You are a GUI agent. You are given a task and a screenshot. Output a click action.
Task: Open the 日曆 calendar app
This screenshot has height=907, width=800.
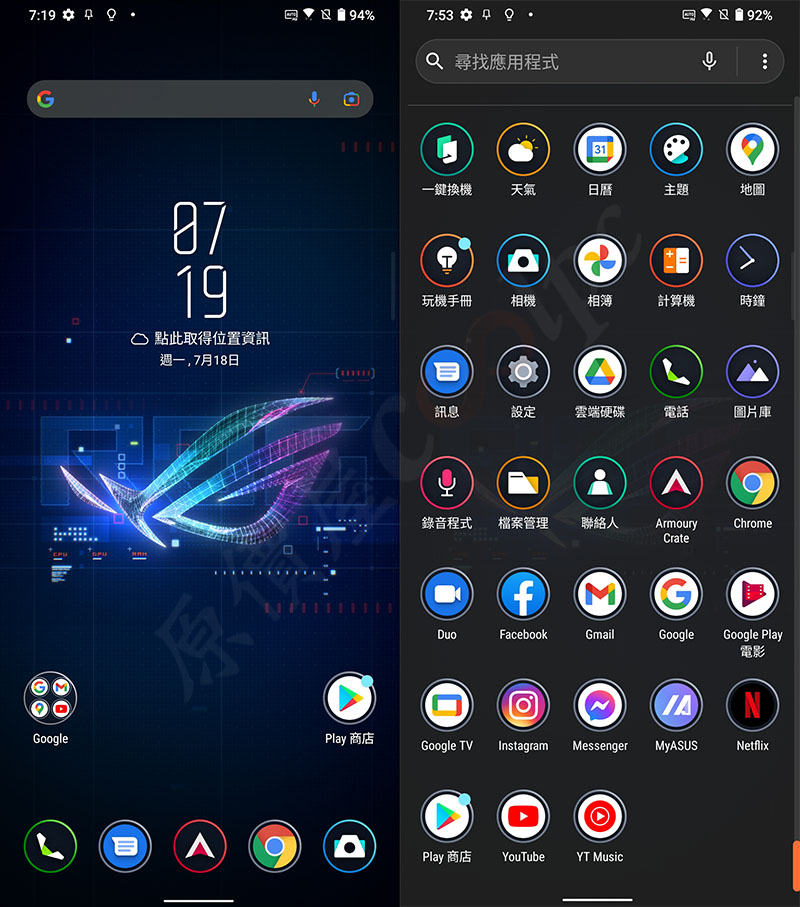coord(600,150)
